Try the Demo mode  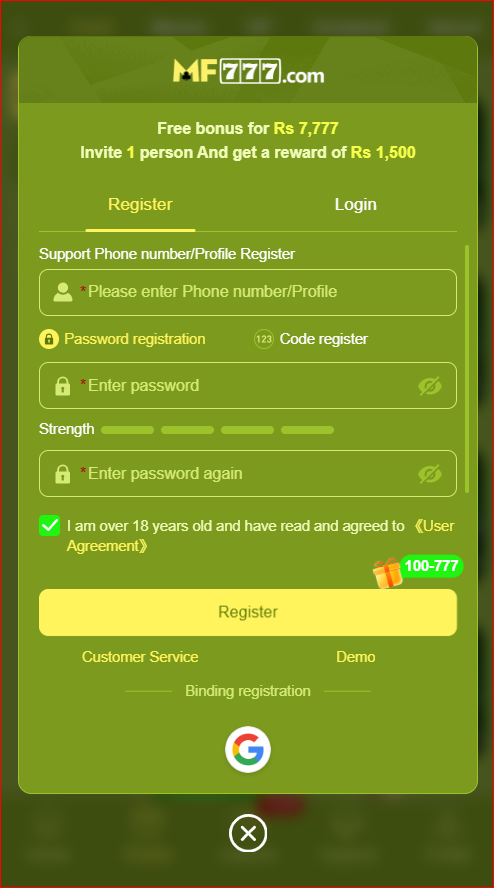point(356,657)
